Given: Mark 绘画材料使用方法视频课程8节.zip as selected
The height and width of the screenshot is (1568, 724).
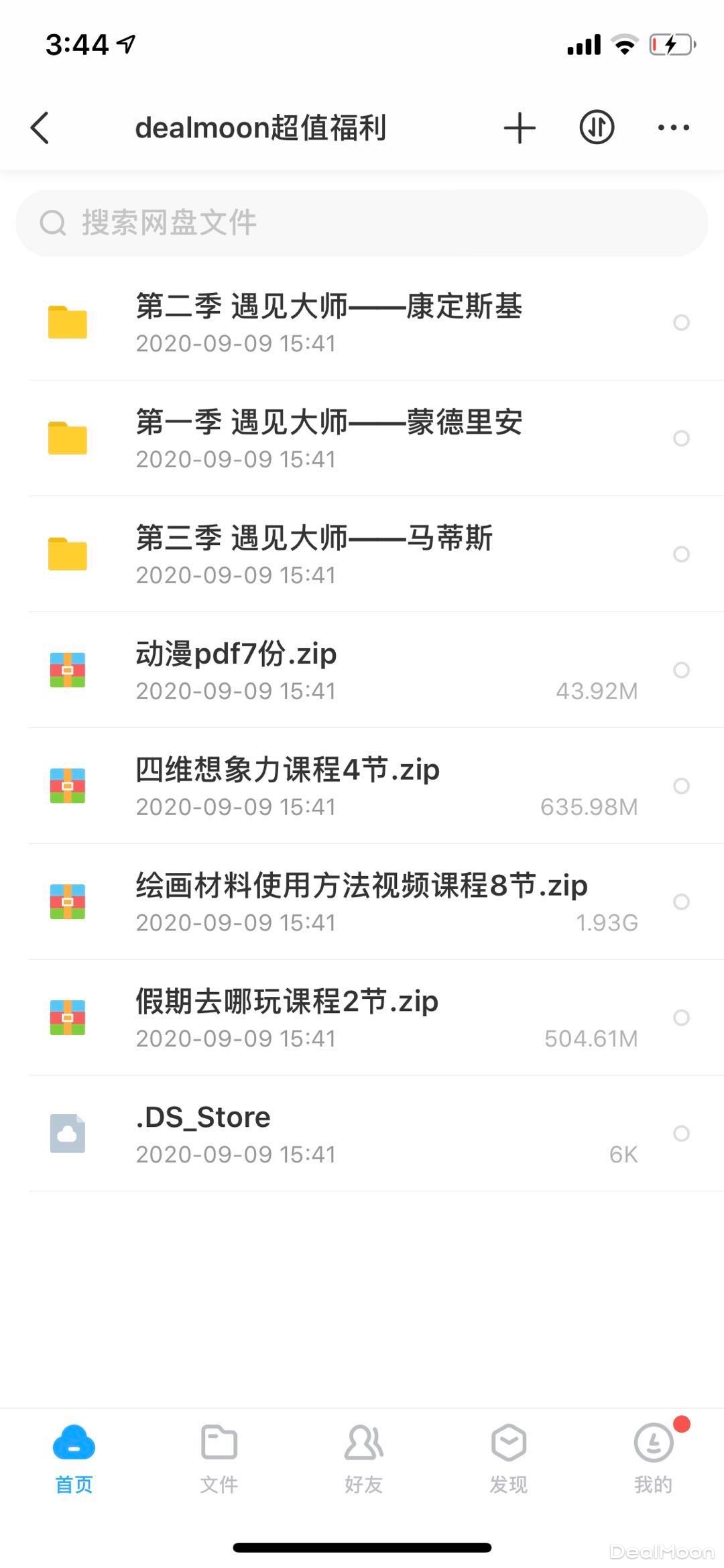Looking at the screenshot, I should click(x=682, y=902).
